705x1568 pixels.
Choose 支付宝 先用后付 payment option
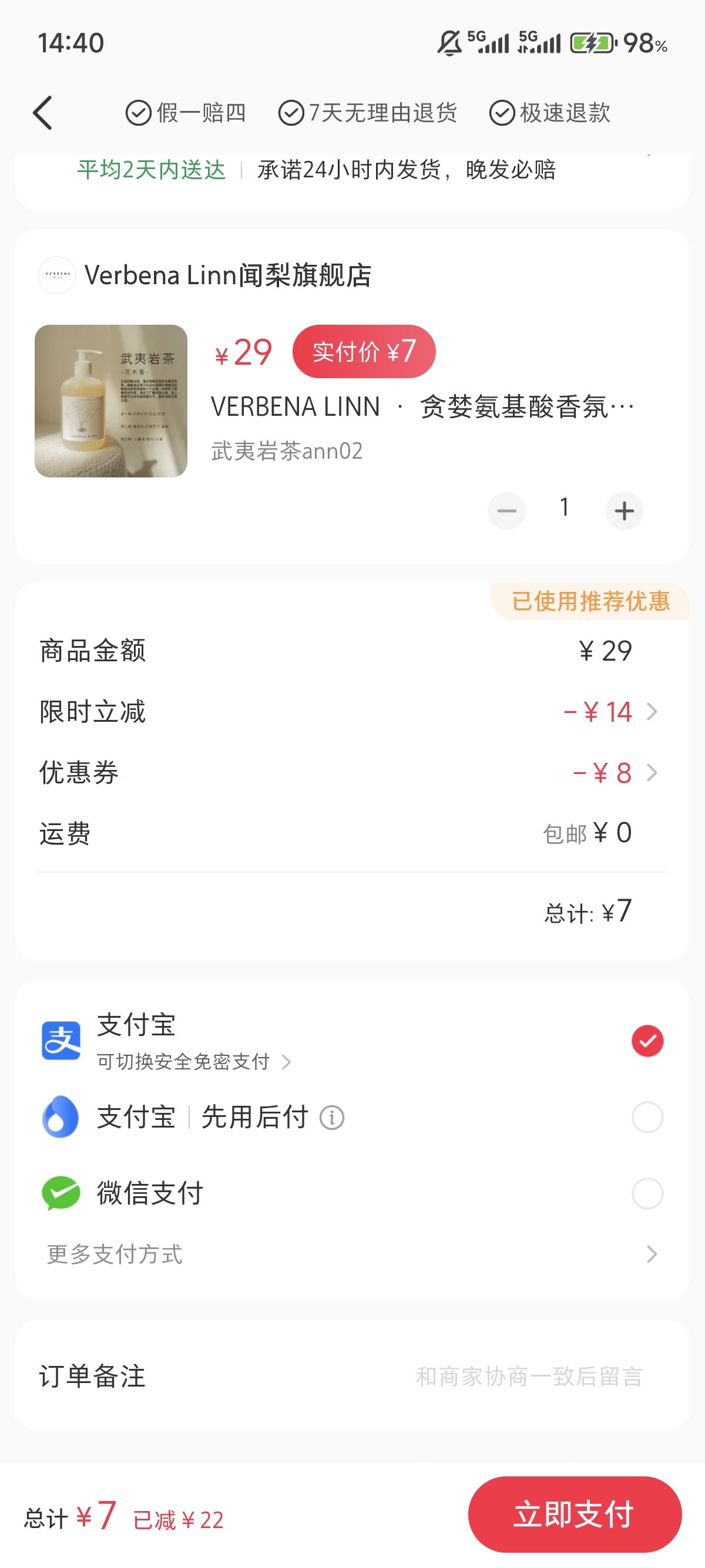[x=647, y=1117]
